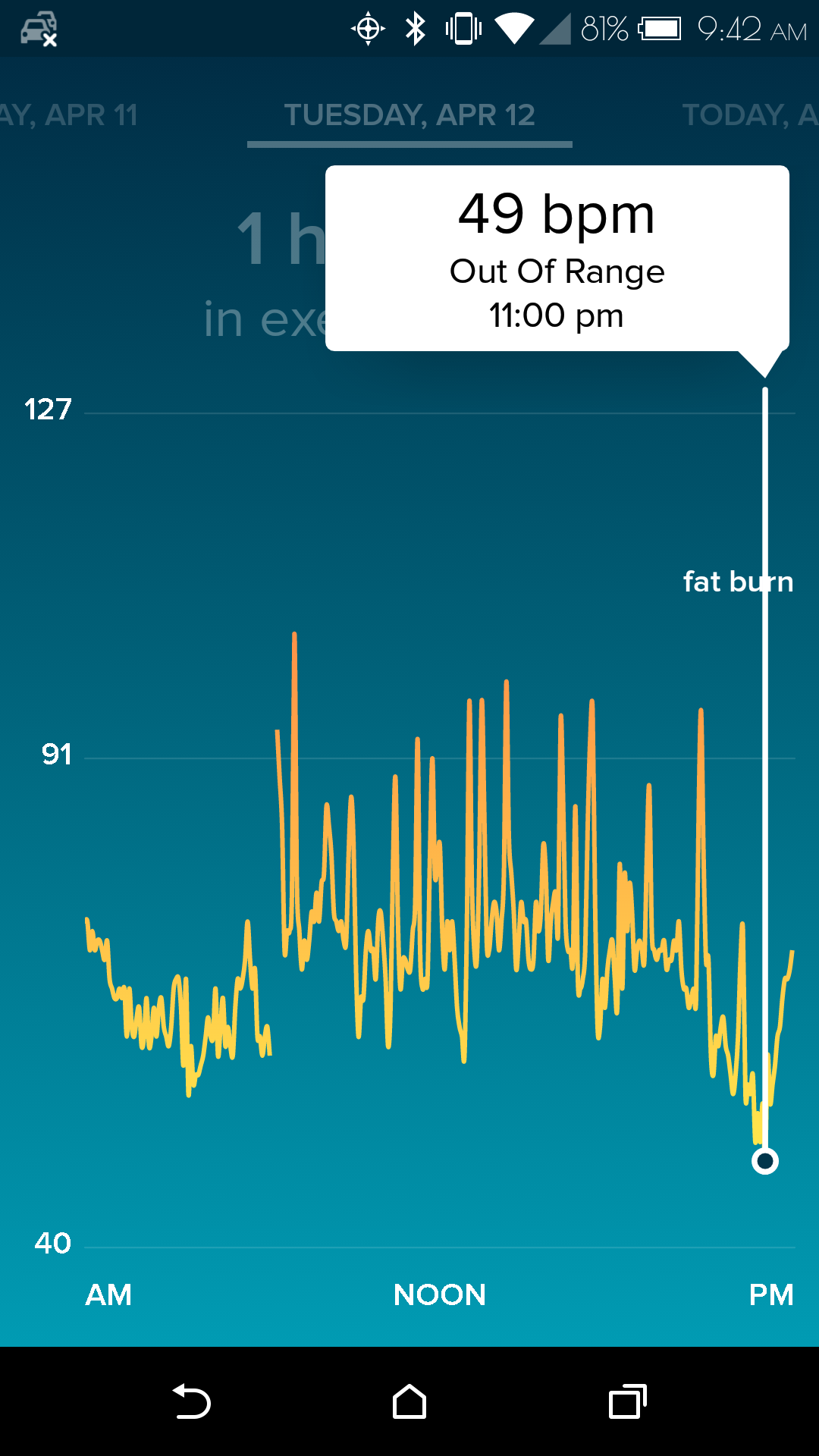The width and height of the screenshot is (819, 1456).
Task: Select the Tuesday, Apr 12 tab
Action: pos(409,115)
